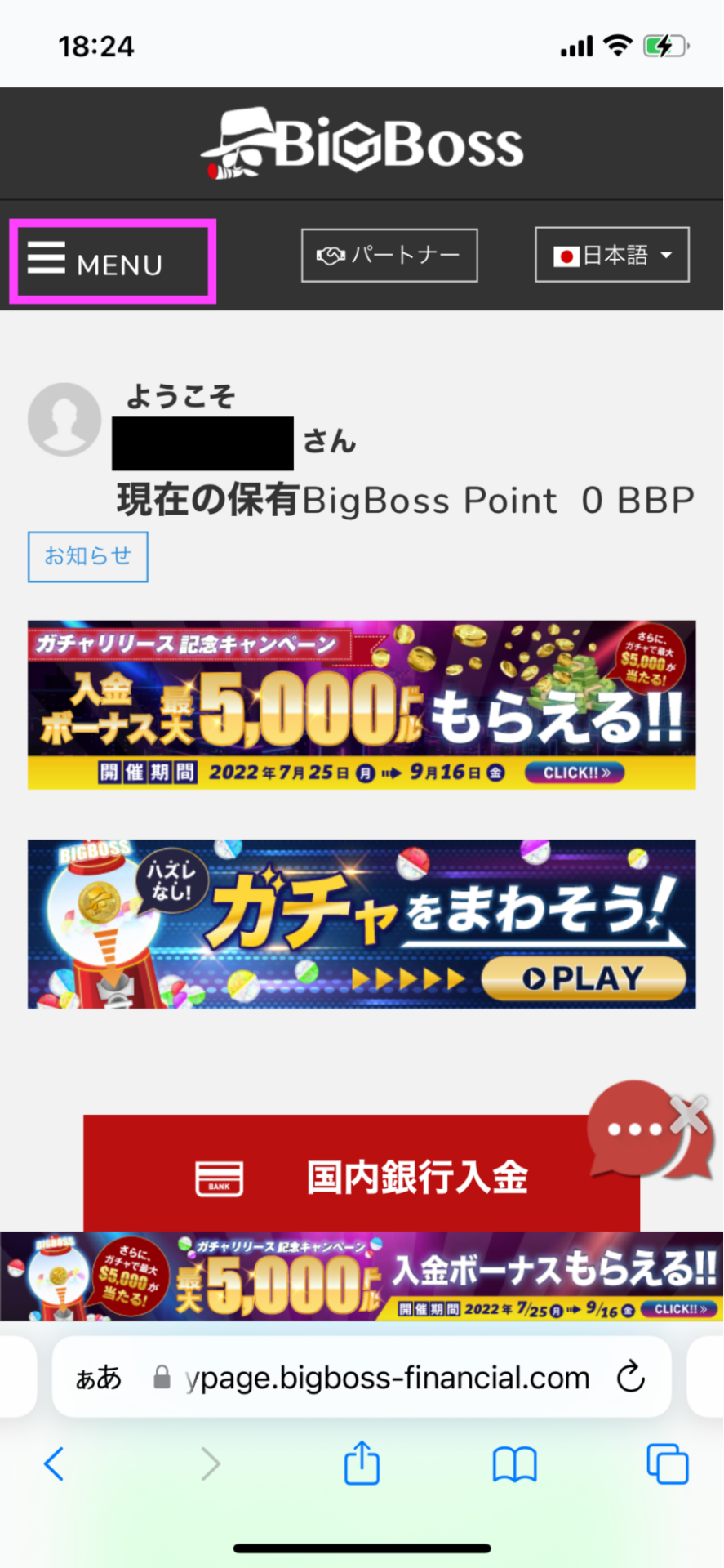Dismiss the chat bubble with X
This screenshot has height=1568, width=724.
click(x=690, y=1113)
